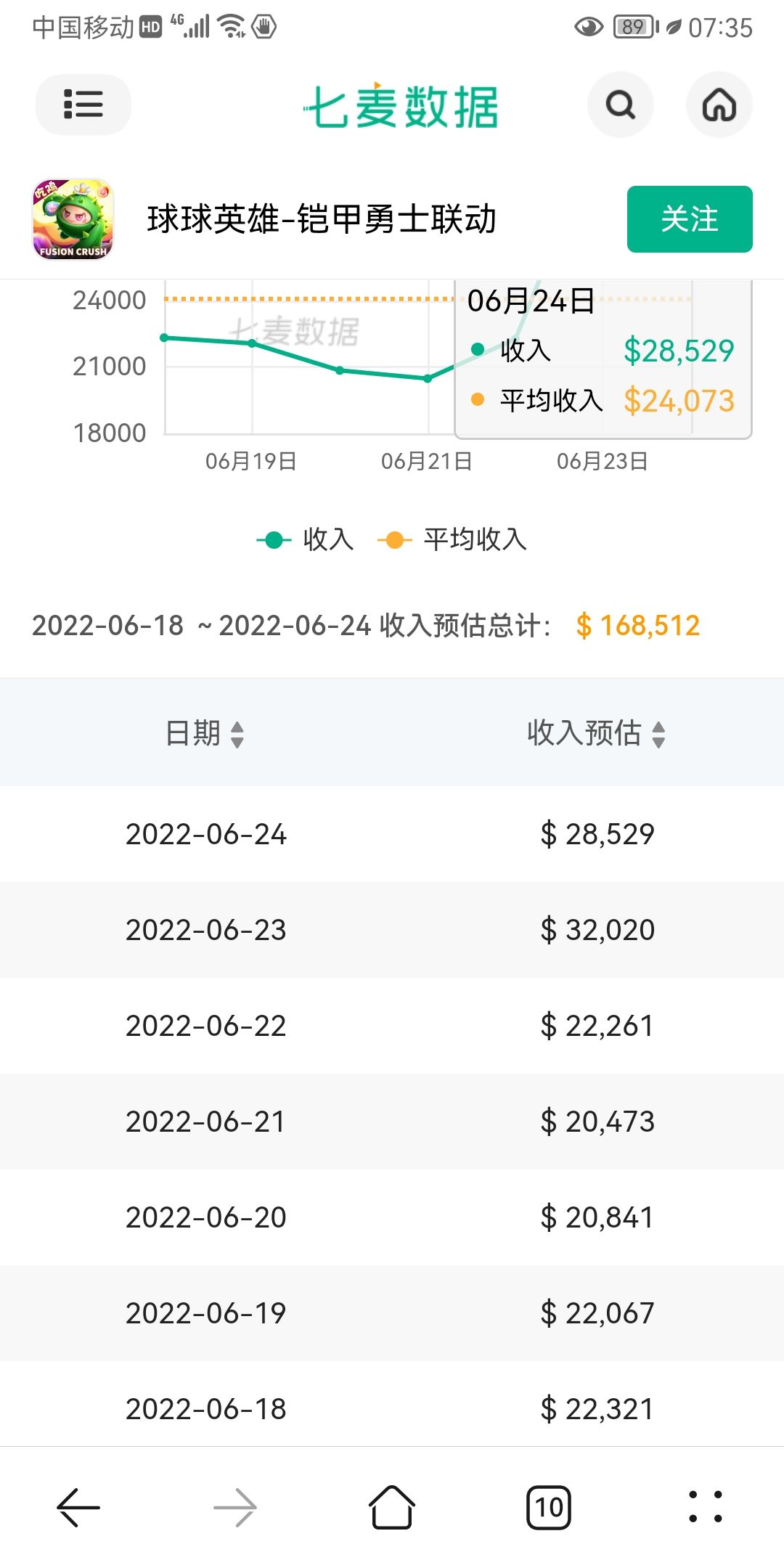Sort the table by 日期
This screenshot has height=1568, width=784.
205,733
